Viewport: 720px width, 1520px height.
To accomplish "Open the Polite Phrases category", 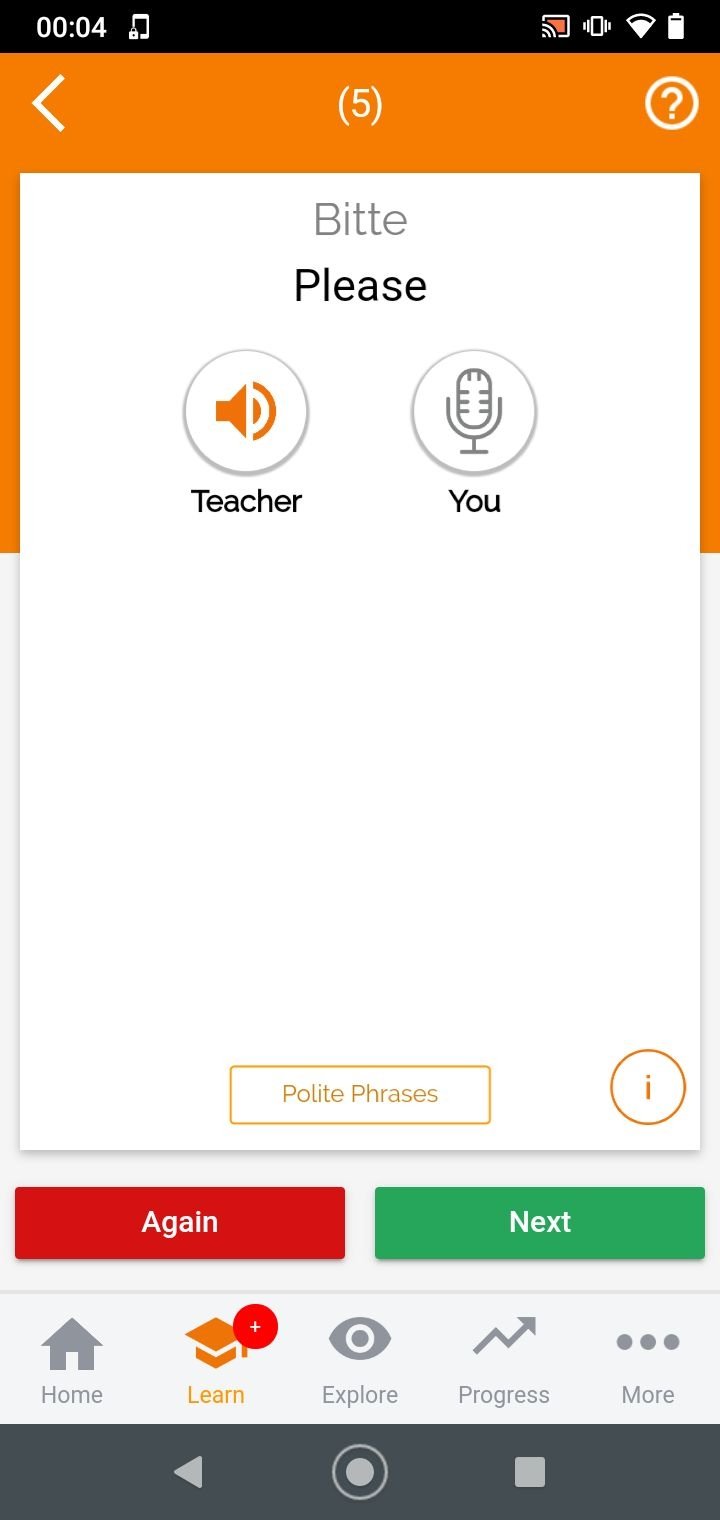I will [x=360, y=1094].
